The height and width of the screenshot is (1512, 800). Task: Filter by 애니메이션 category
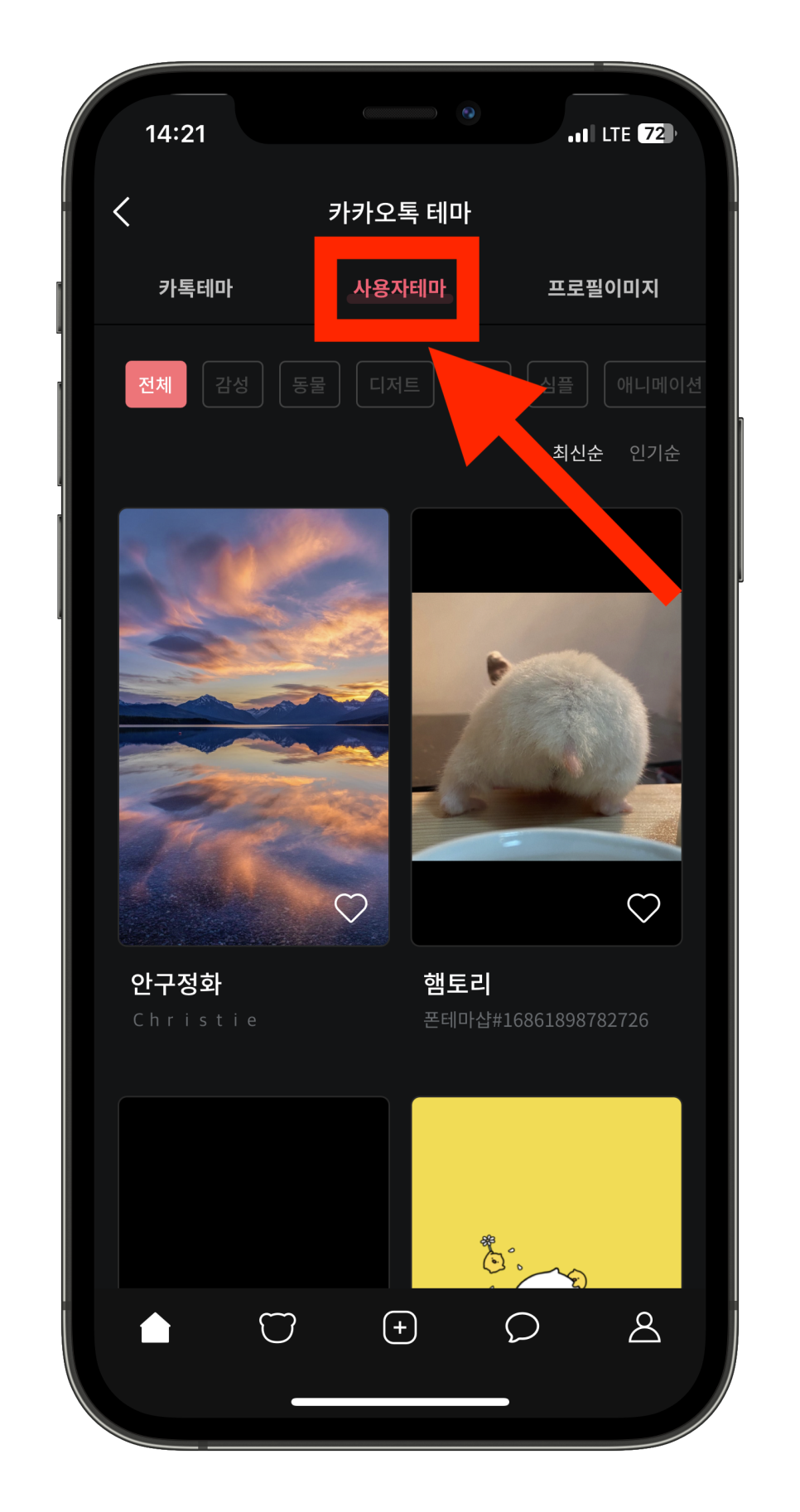coord(655,384)
